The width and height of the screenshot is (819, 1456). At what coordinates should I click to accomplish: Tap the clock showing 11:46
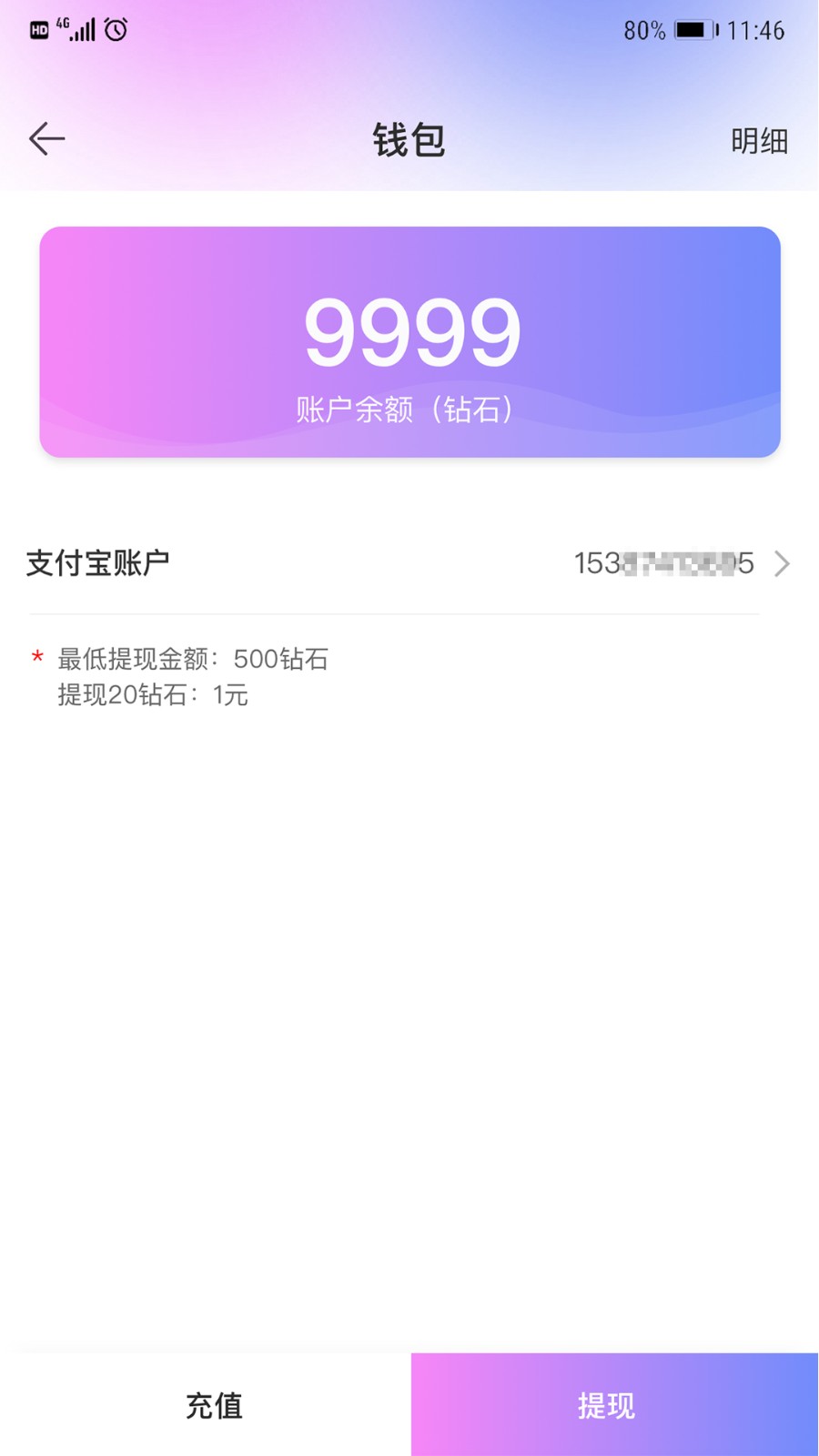[x=759, y=30]
